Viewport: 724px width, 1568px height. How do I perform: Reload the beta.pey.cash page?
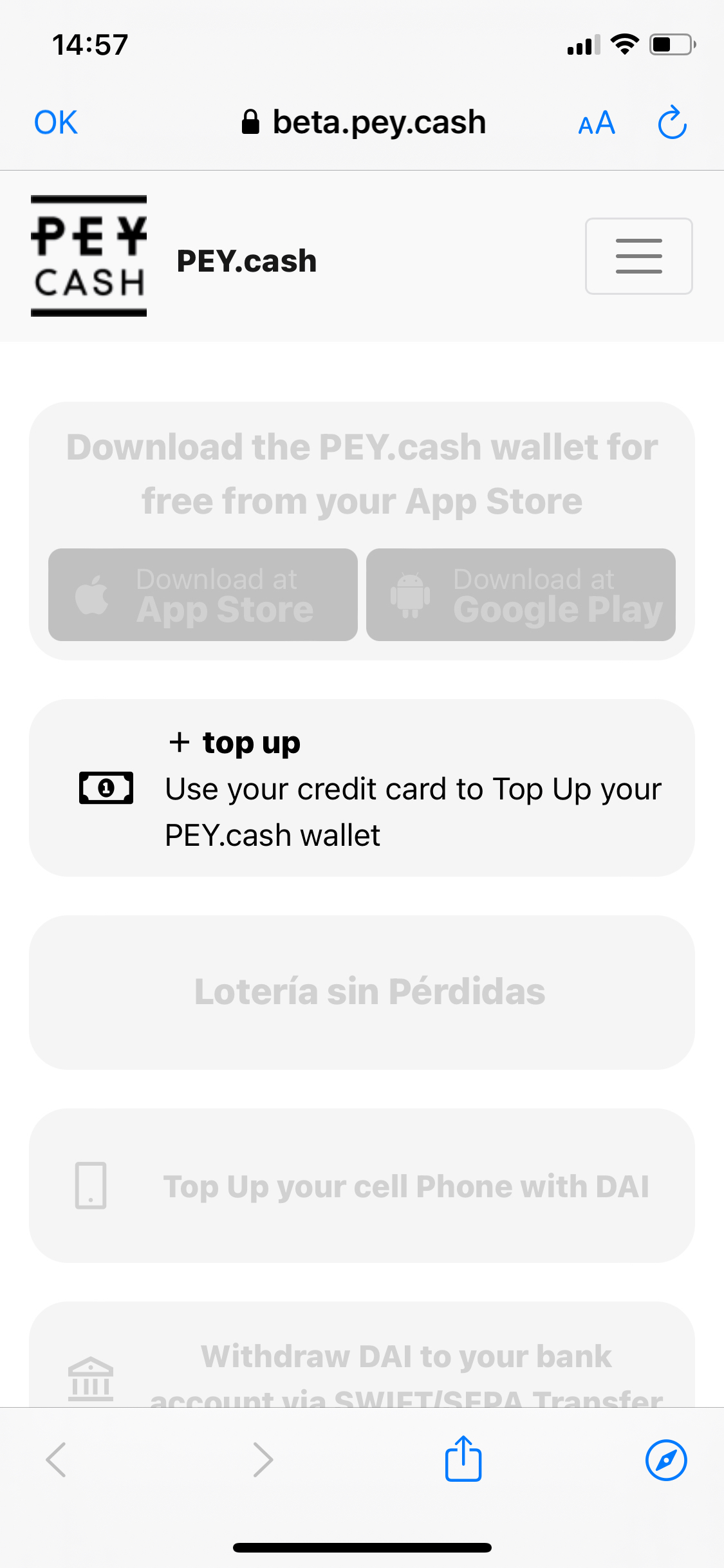672,122
